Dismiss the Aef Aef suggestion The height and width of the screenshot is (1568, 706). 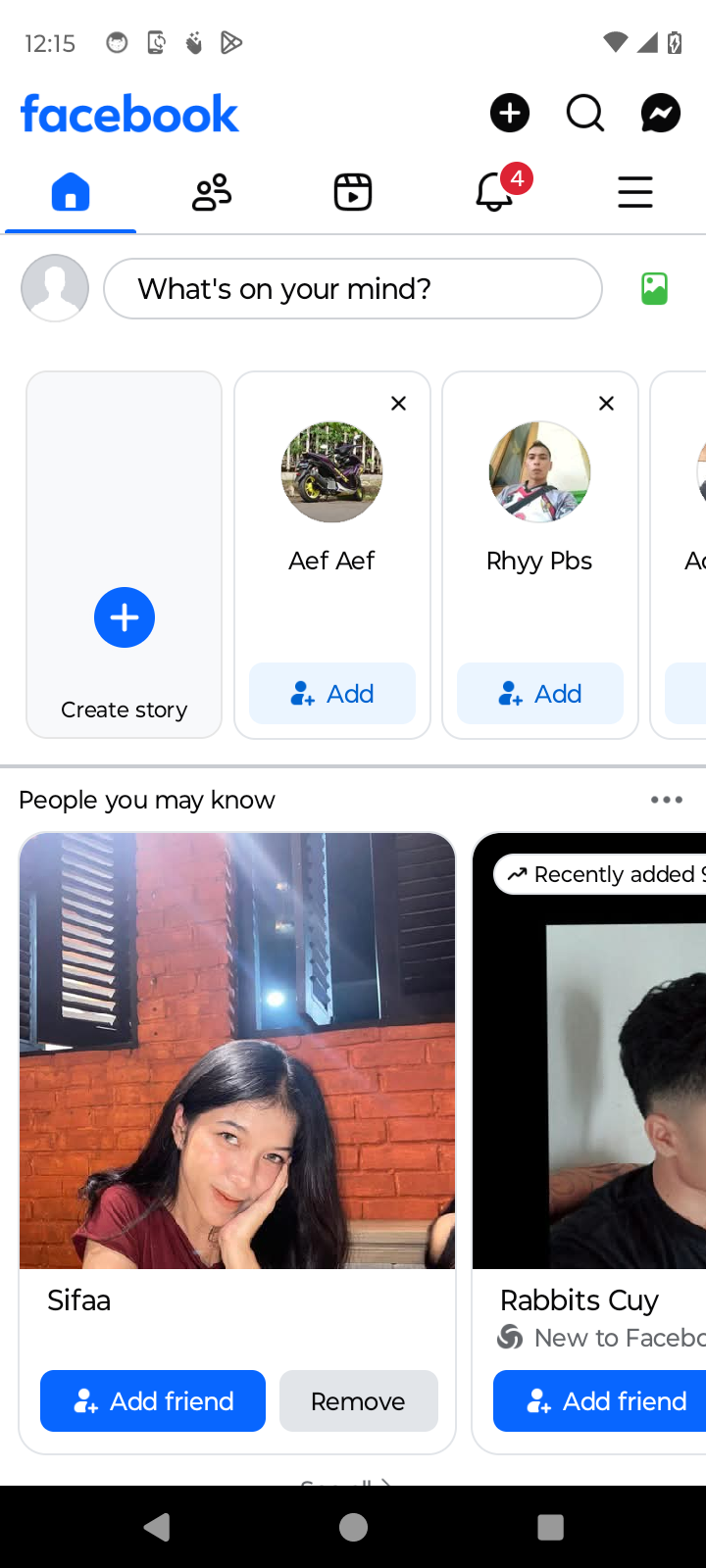click(399, 404)
